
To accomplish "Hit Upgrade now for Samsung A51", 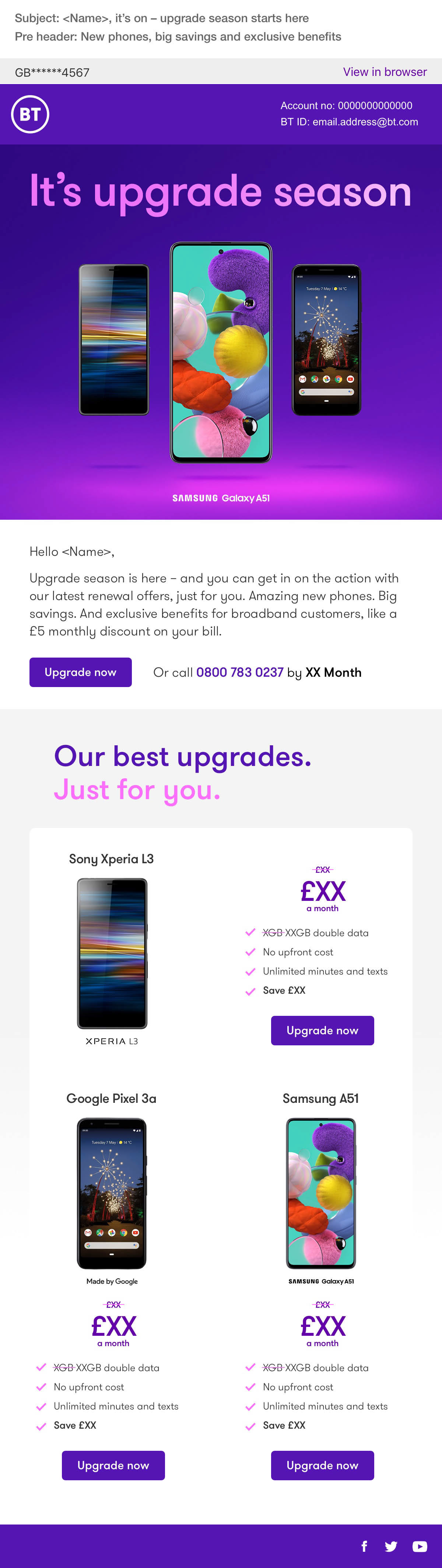I will (x=322, y=1464).
